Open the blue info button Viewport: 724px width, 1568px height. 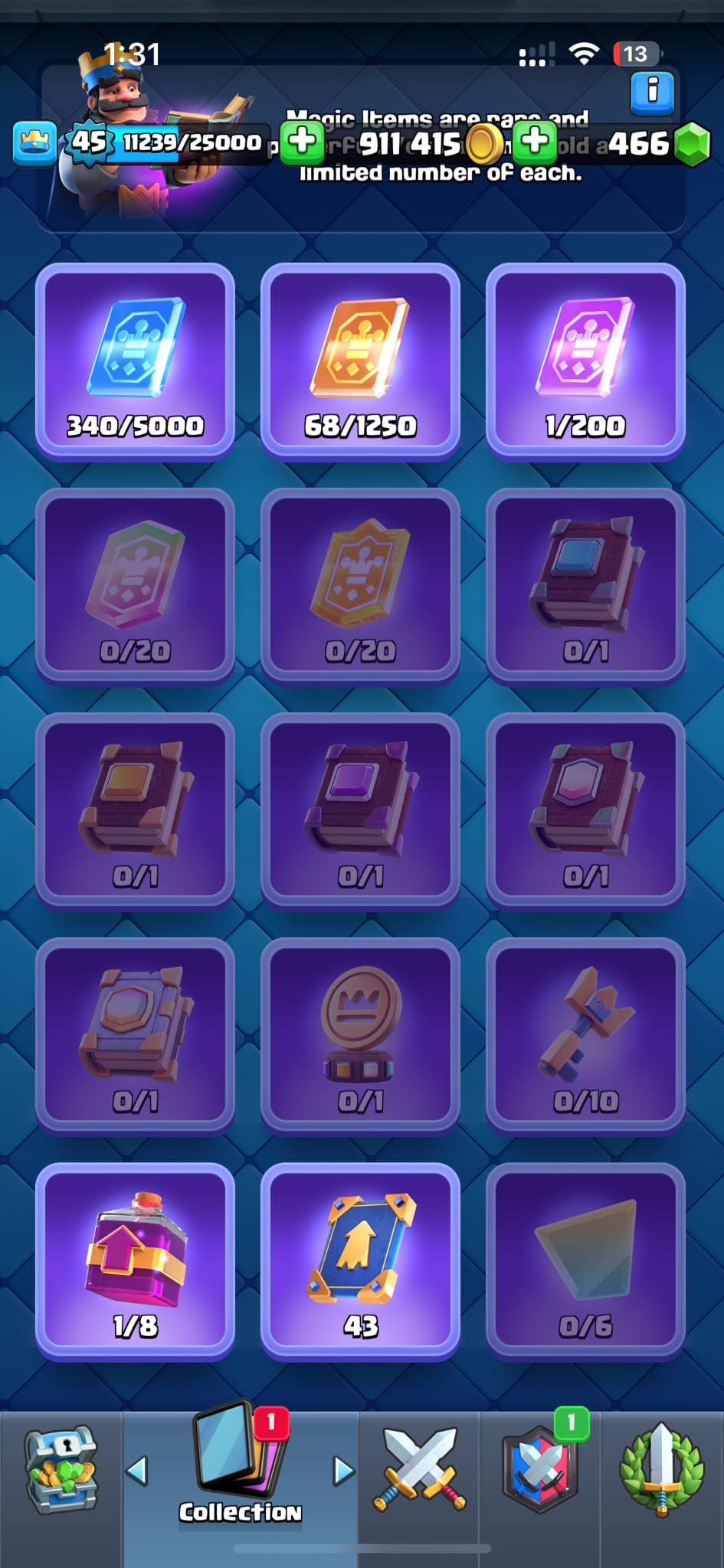point(652,92)
